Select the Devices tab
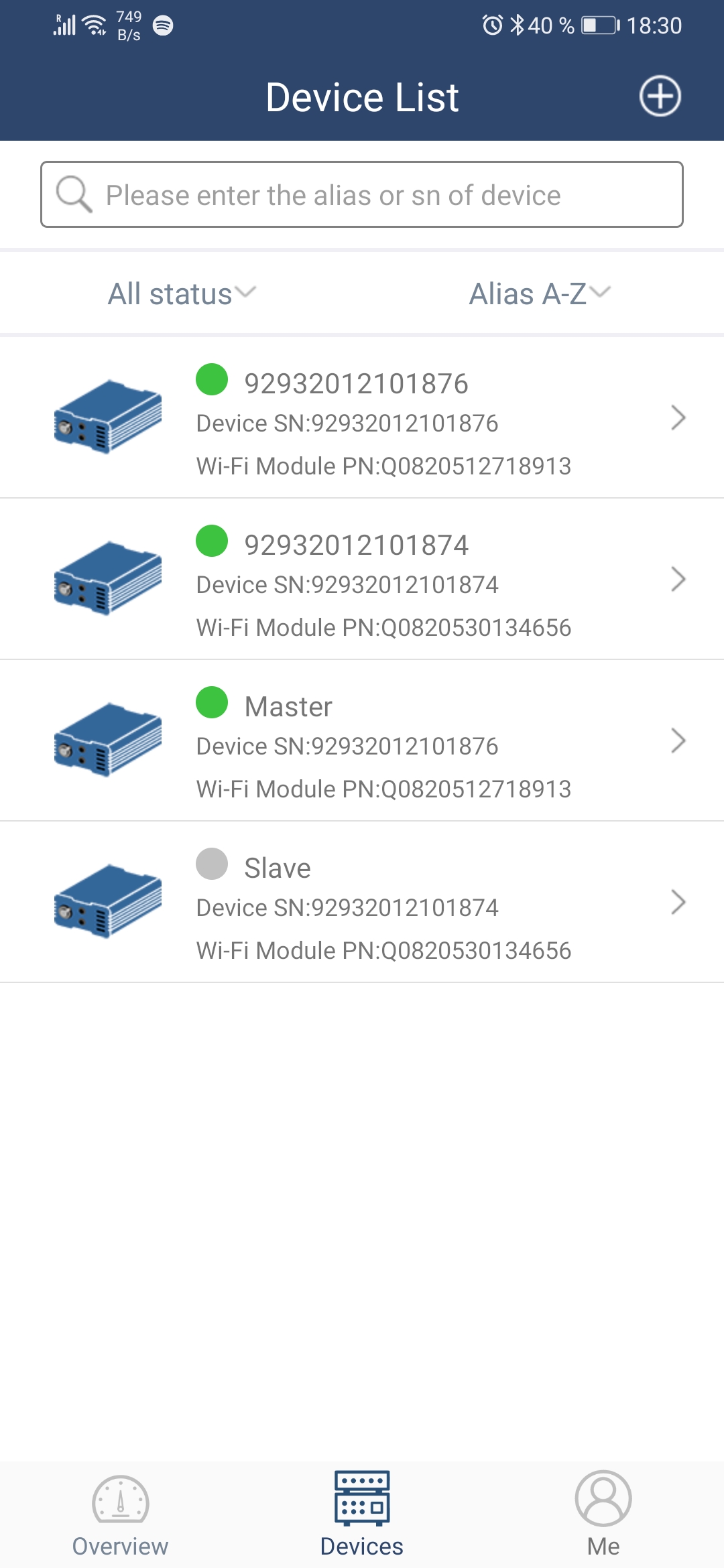724x1568 pixels. pos(362,1516)
